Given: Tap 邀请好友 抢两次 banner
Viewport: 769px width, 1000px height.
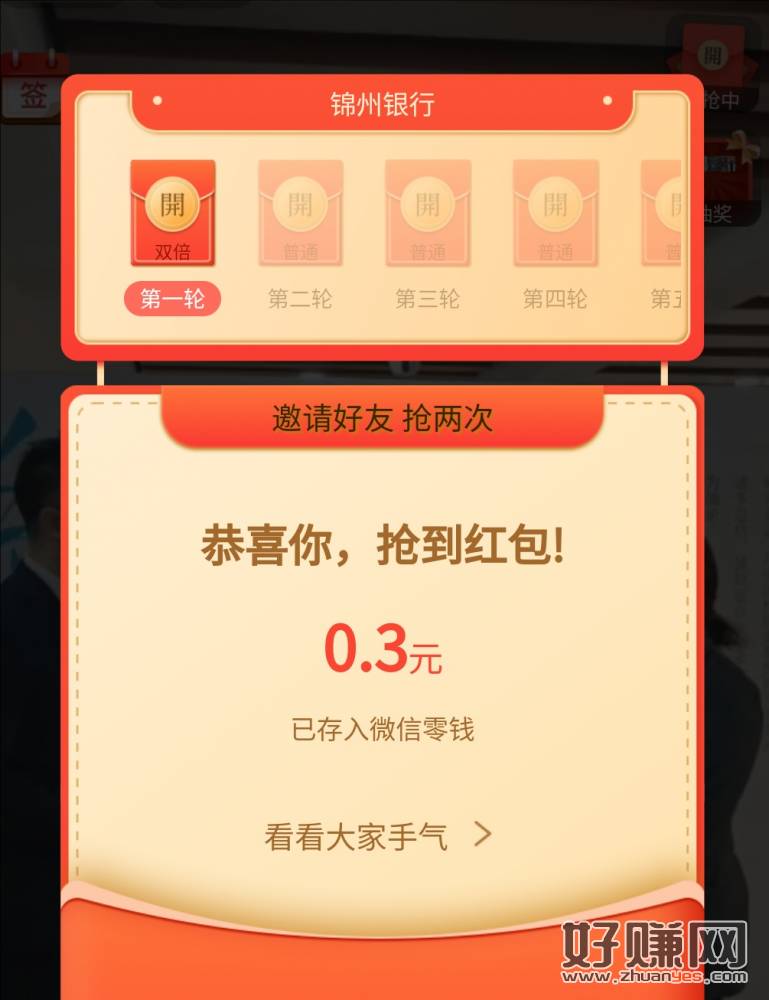Looking at the screenshot, I should (382, 418).
